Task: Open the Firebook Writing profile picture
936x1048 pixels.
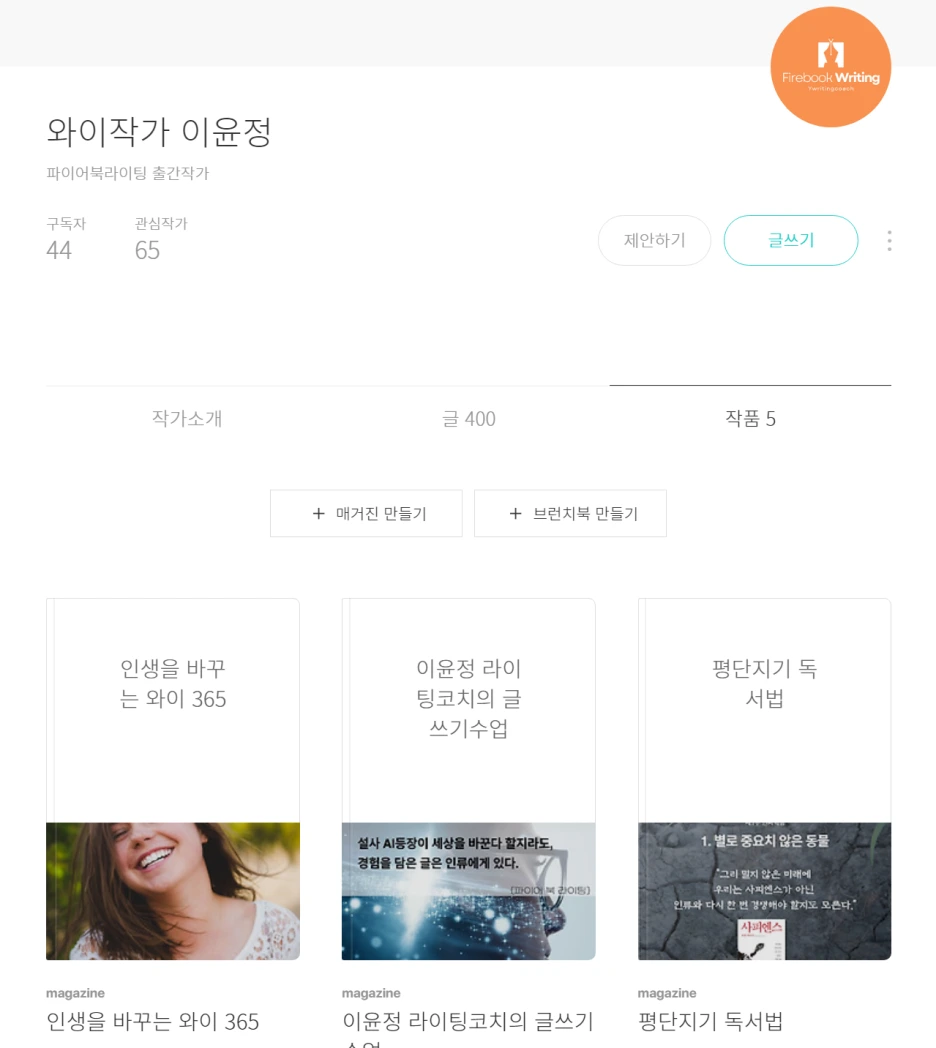Action: point(830,67)
